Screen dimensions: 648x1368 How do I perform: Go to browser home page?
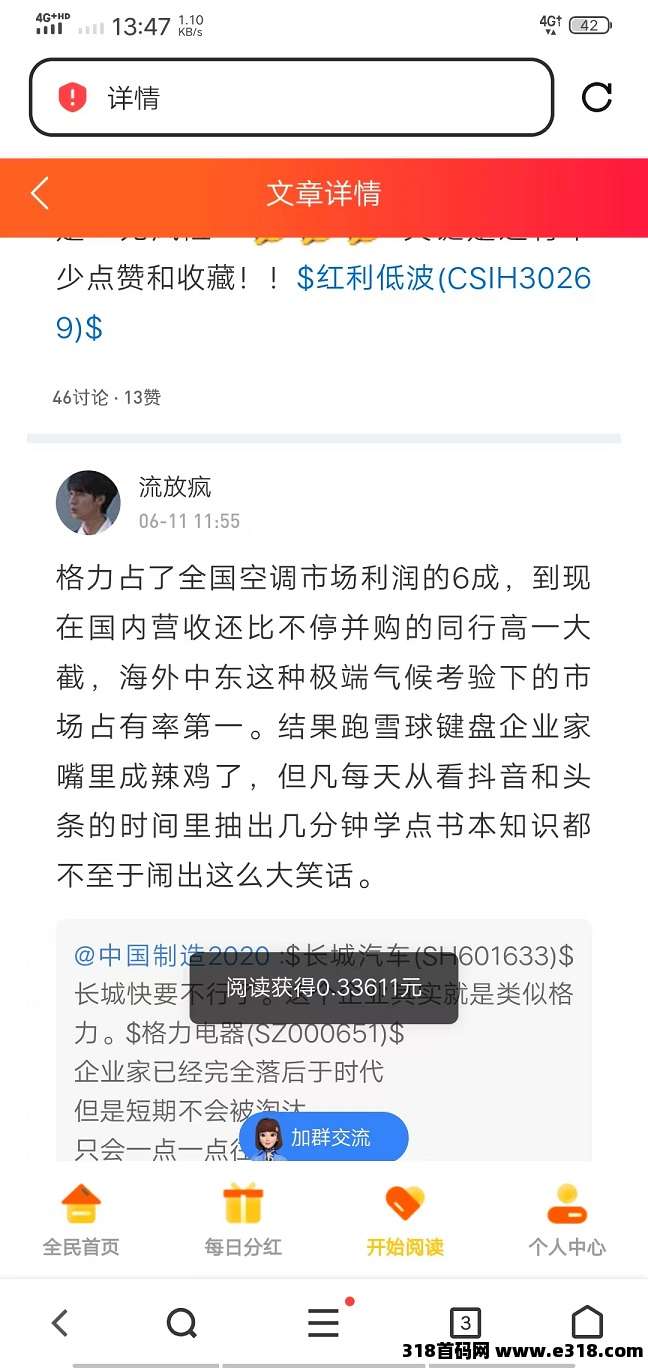coord(587,1321)
